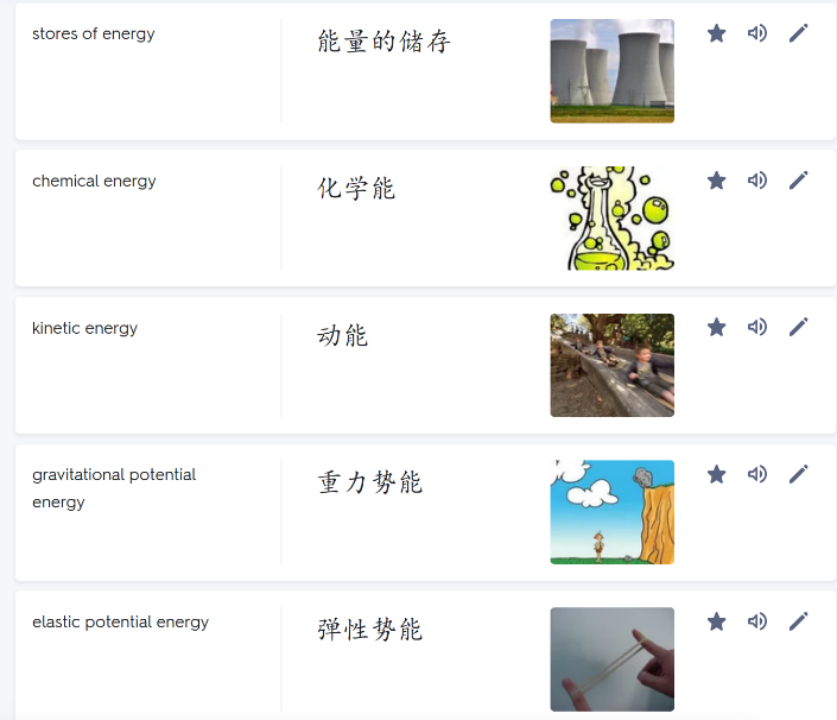
Task: Enlarge the cliff cartoon image
Action: tap(612, 512)
